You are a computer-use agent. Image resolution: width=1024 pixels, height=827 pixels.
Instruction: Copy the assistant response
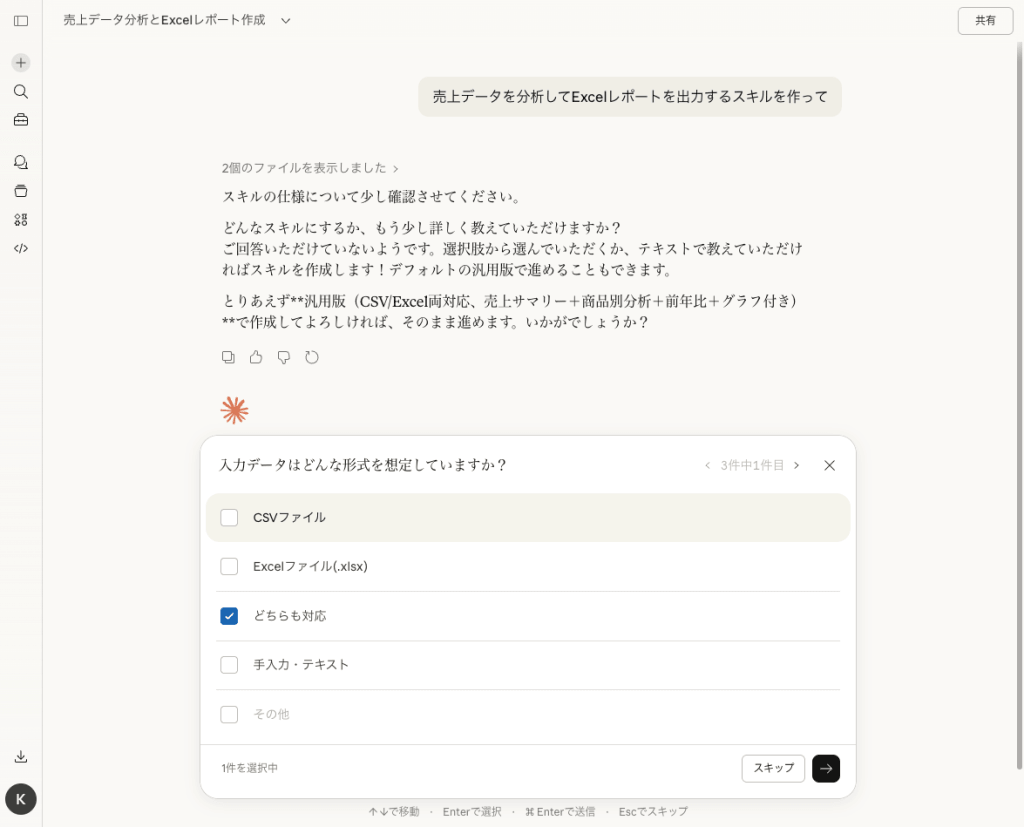[x=229, y=357]
